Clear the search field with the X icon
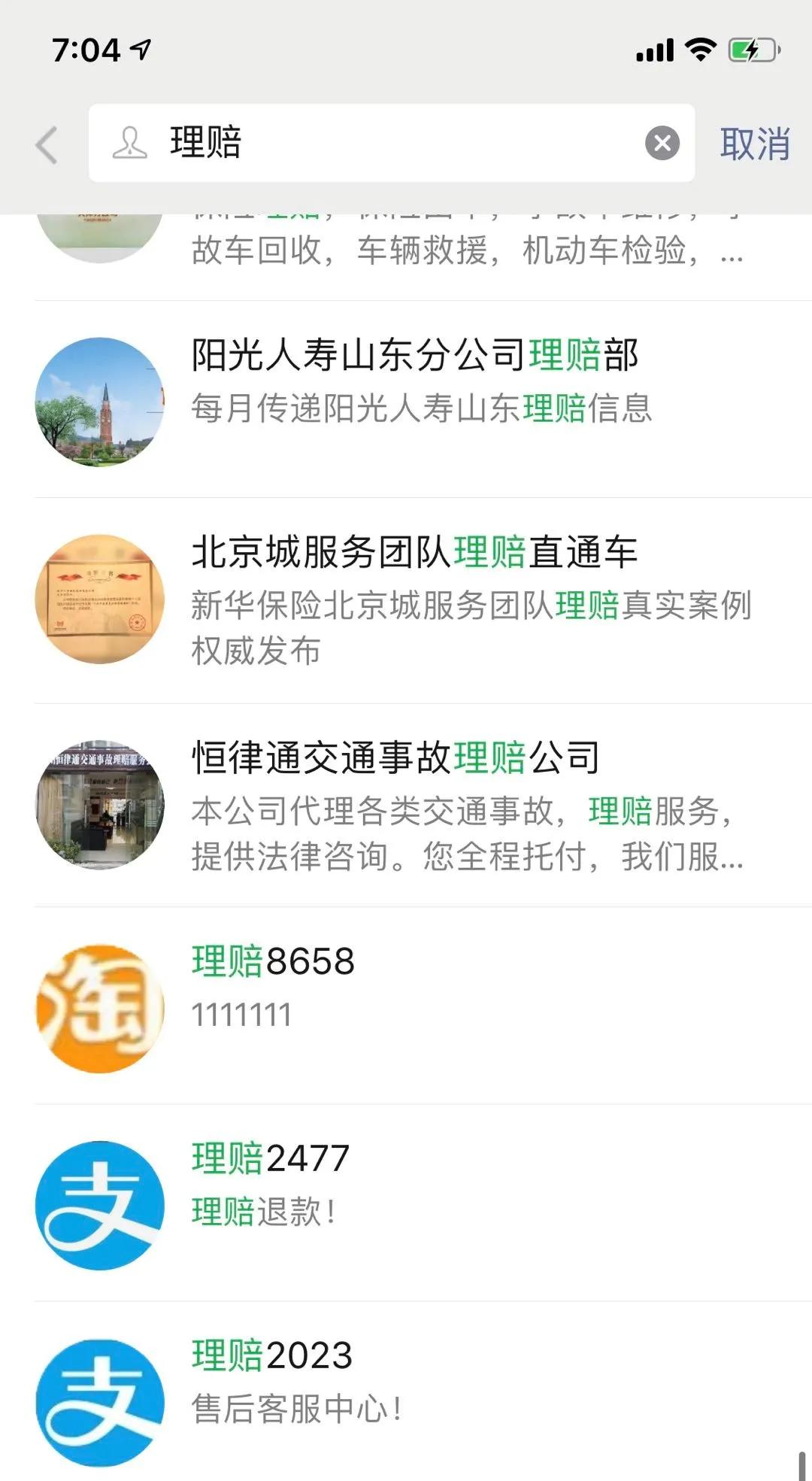This screenshot has width=812, height=1481. [x=660, y=144]
